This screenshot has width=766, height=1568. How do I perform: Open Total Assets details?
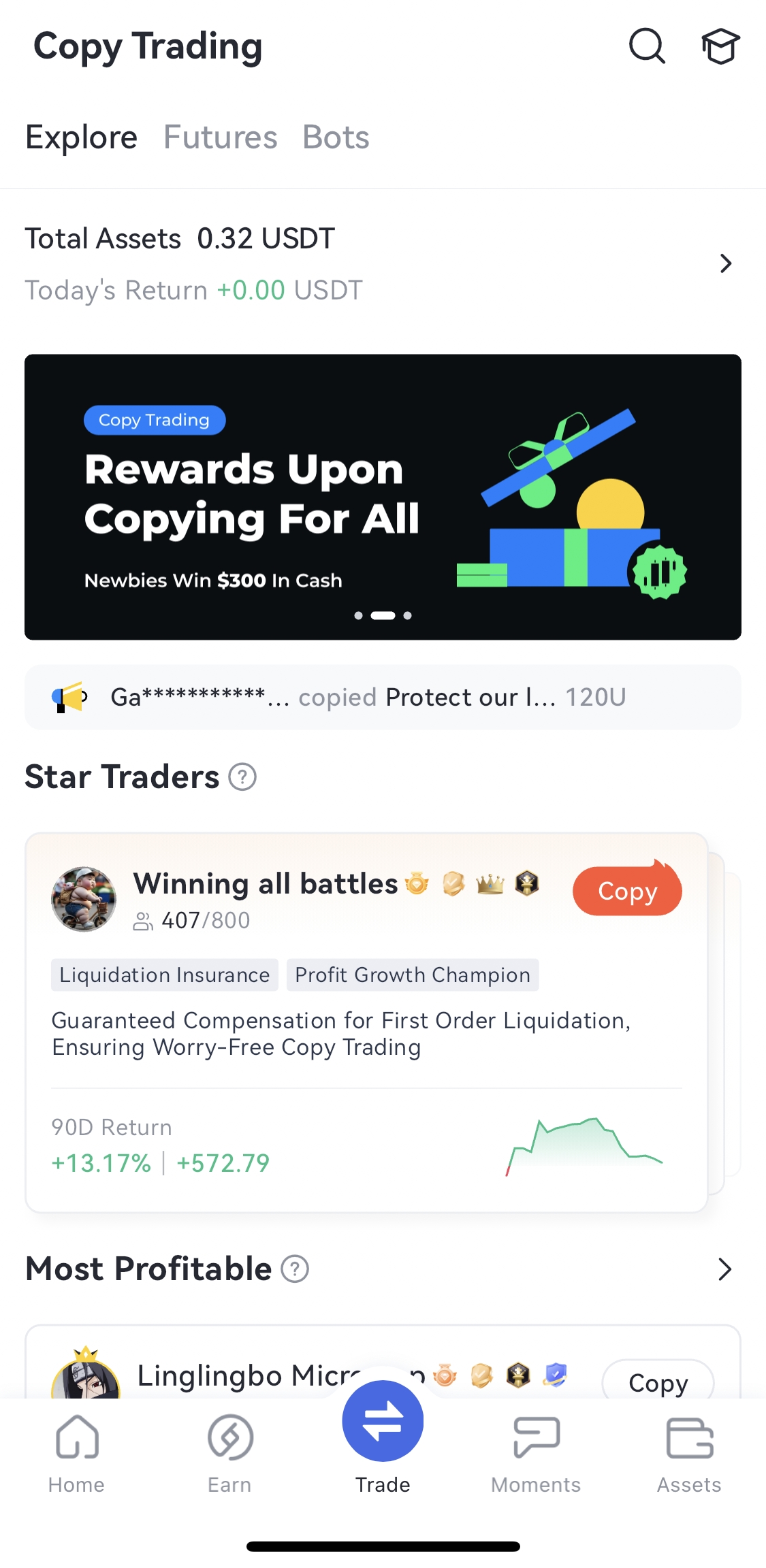tap(725, 263)
